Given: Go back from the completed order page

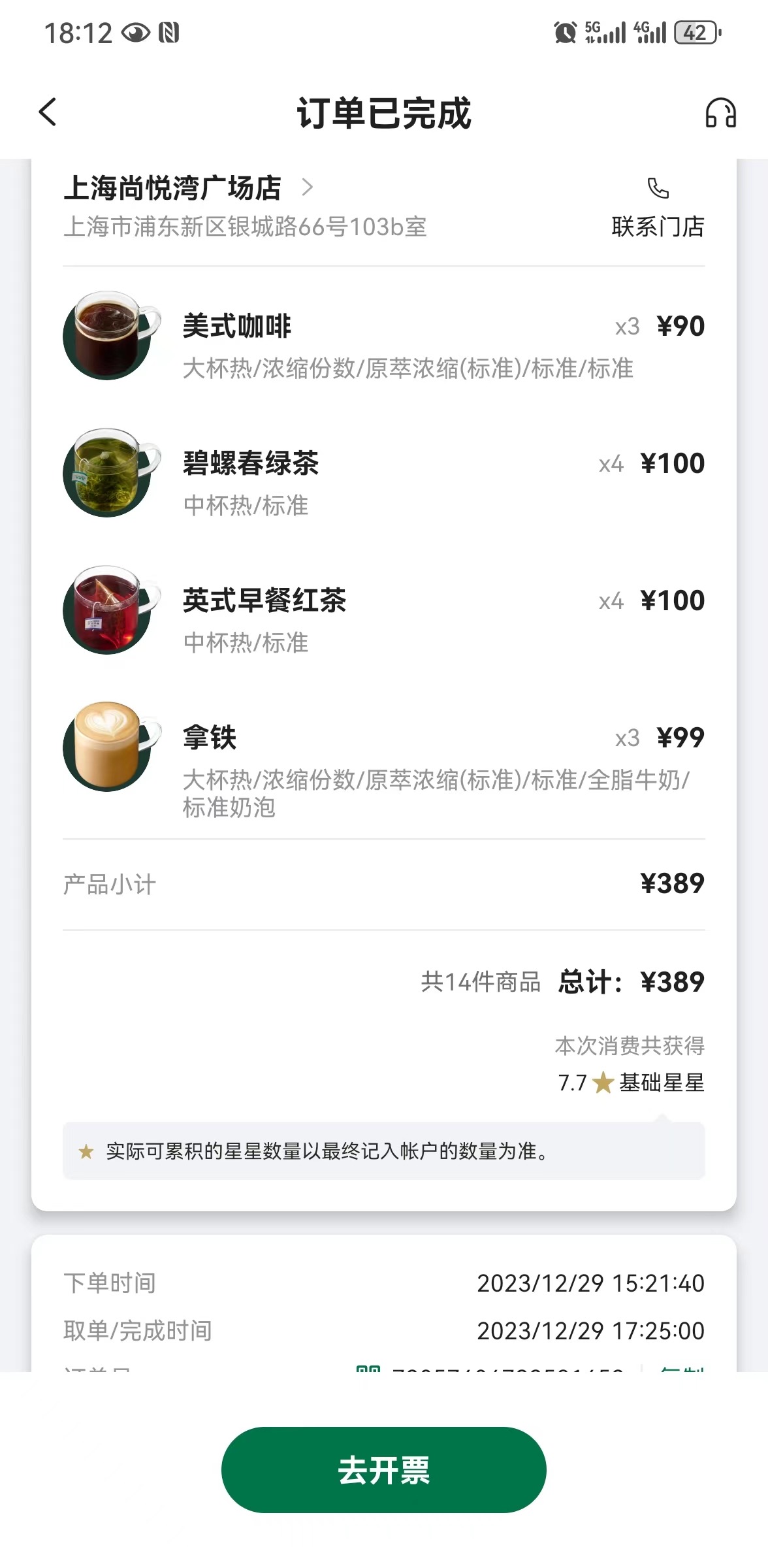Looking at the screenshot, I should pyautogui.click(x=48, y=112).
